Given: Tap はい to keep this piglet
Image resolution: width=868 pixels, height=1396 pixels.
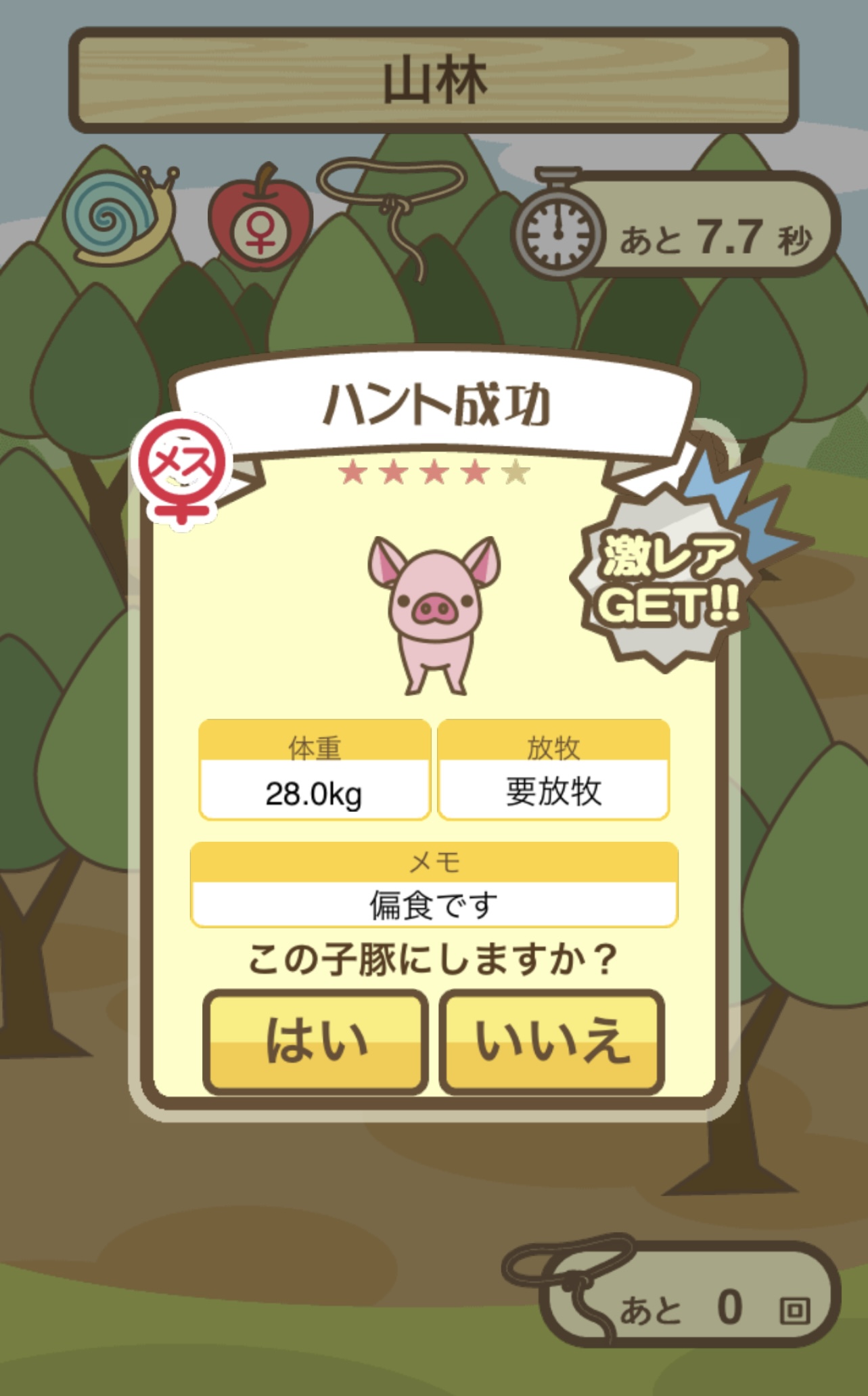Looking at the screenshot, I should coord(315,1041).
